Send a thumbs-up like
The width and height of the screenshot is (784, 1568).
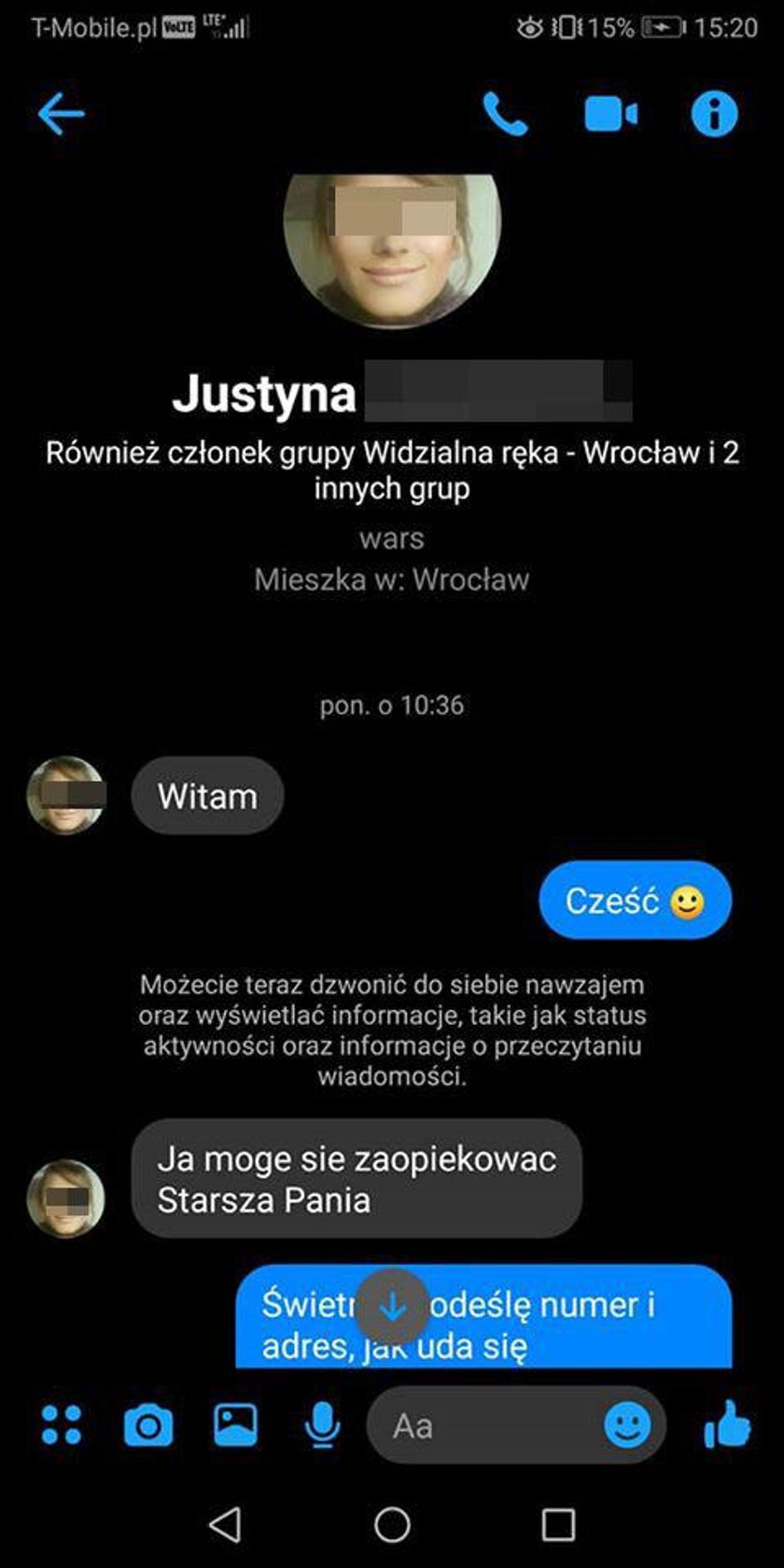[x=727, y=1425]
